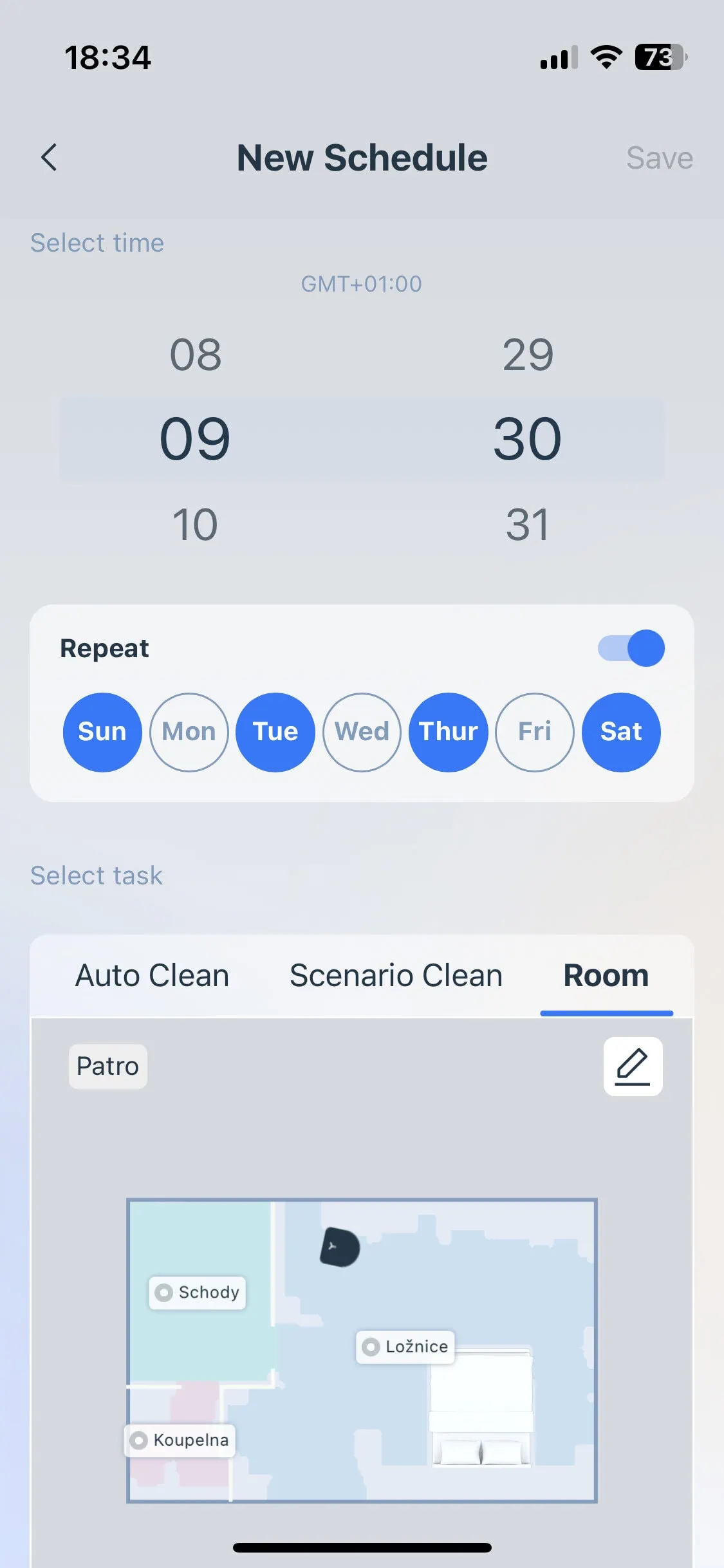
Task: Go back from New Schedule
Action: click(x=49, y=158)
